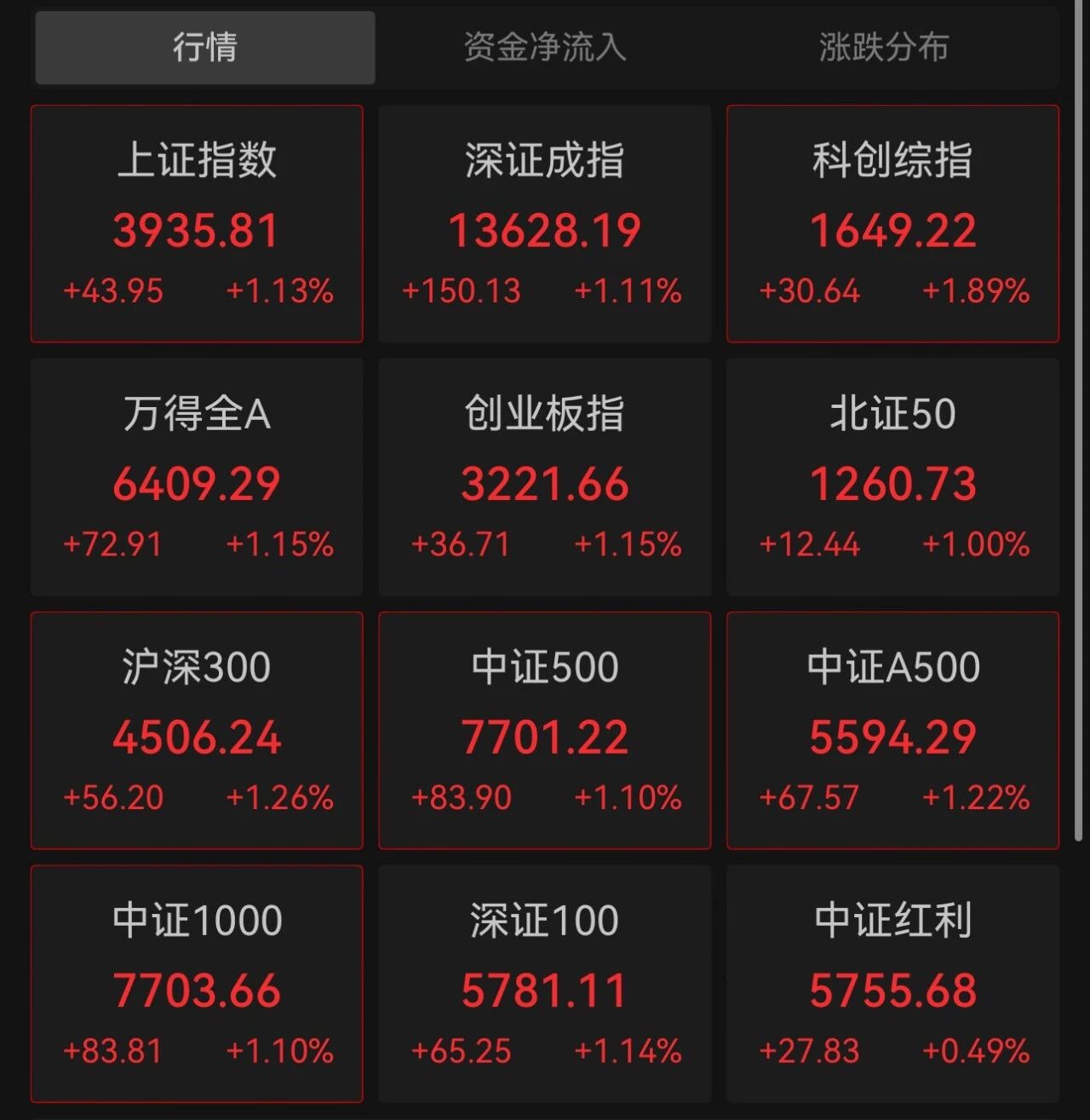Open the 深证成指 index card
The height and width of the screenshot is (1120, 1090).
click(545, 224)
